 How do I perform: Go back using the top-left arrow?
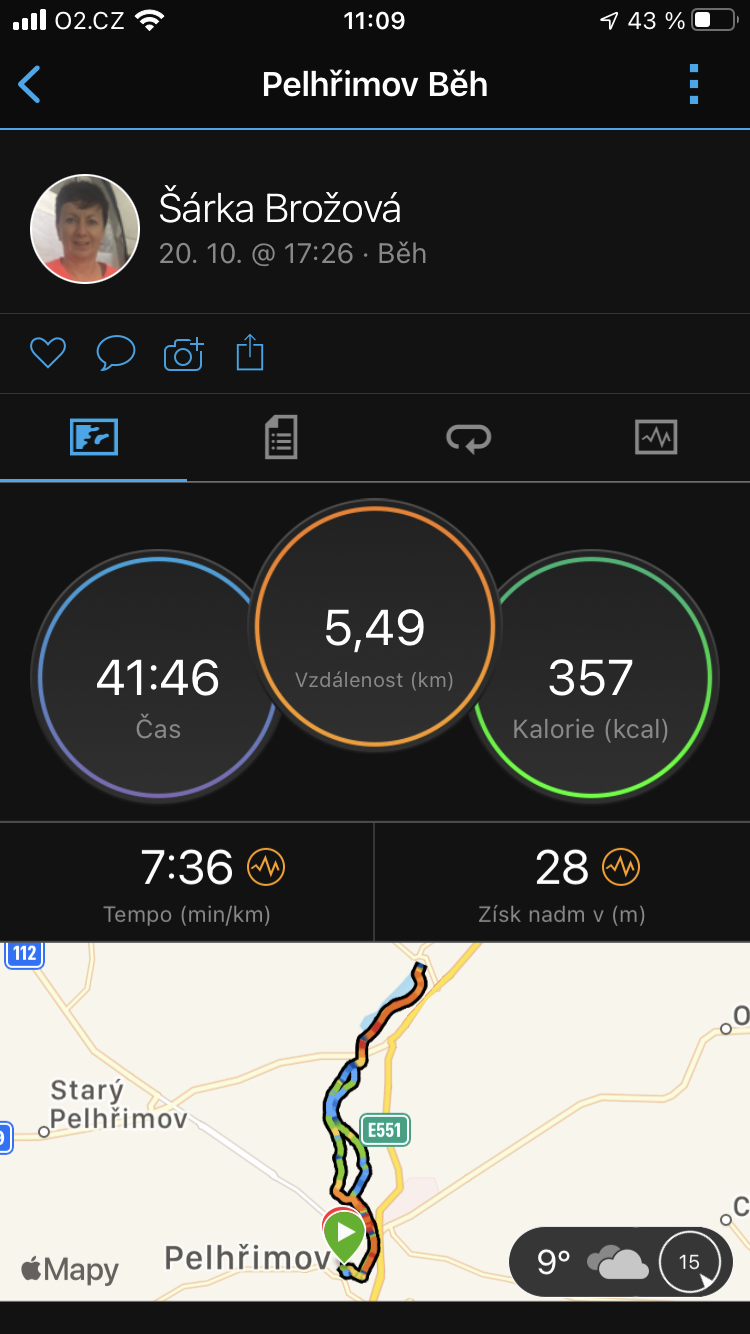pyautogui.click(x=30, y=85)
